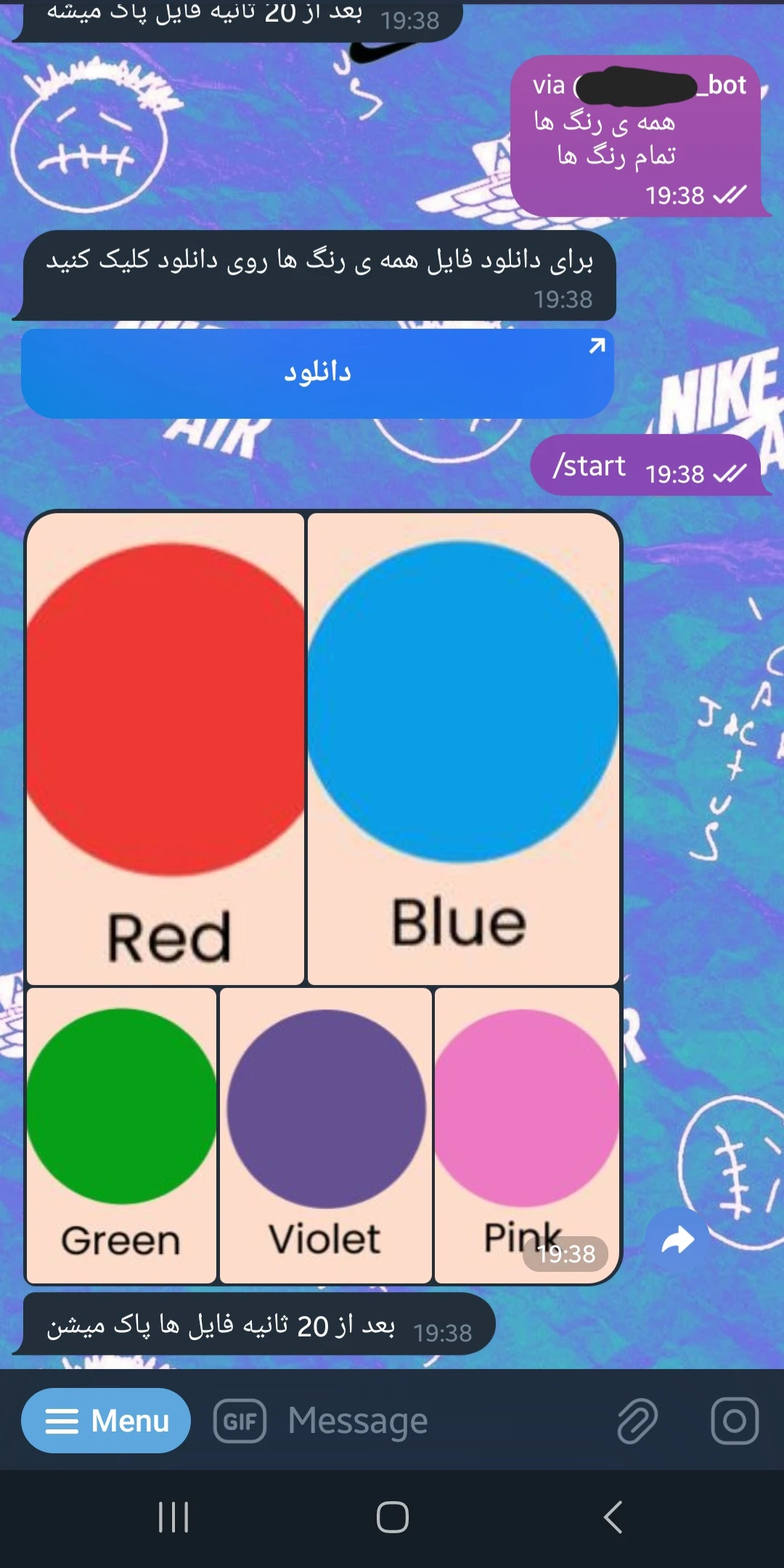Attach a file with the paperclip icon
The height and width of the screenshot is (1568, 784).
[x=637, y=1421]
